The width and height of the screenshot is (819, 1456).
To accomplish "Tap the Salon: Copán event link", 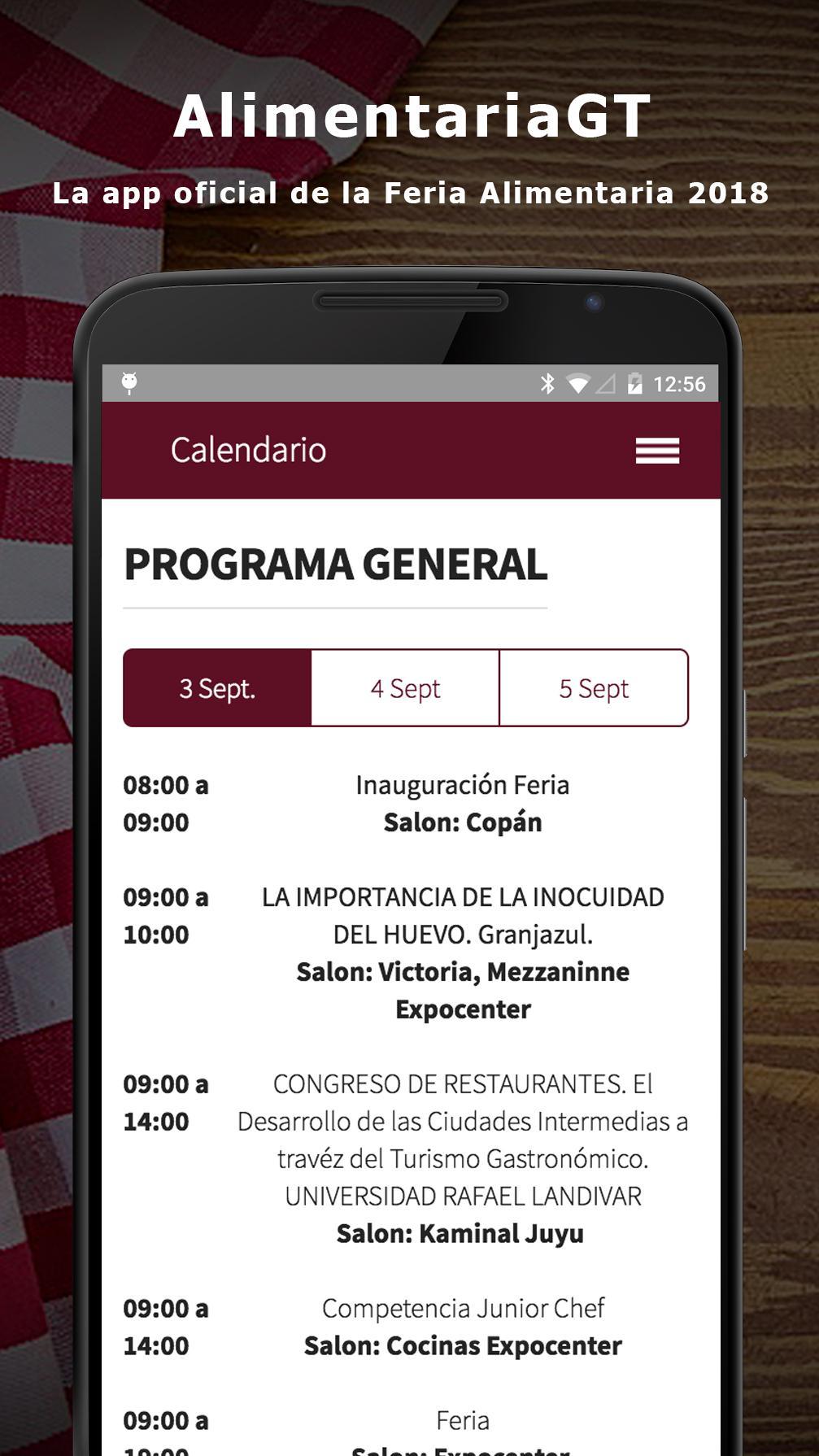I will click(462, 822).
